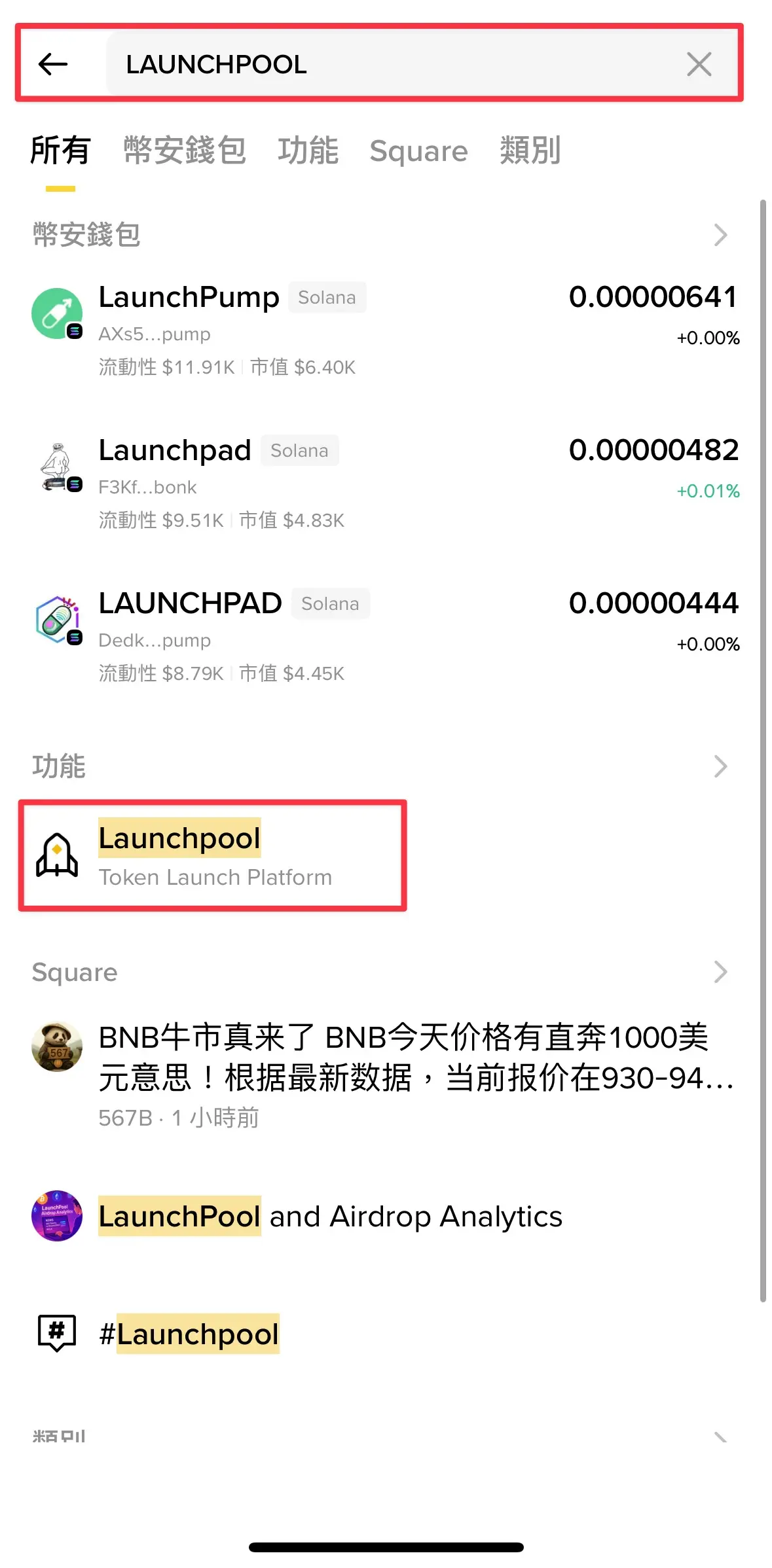Go back using the arrow icon
The image size is (772, 1568).
[x=54, y=64]
